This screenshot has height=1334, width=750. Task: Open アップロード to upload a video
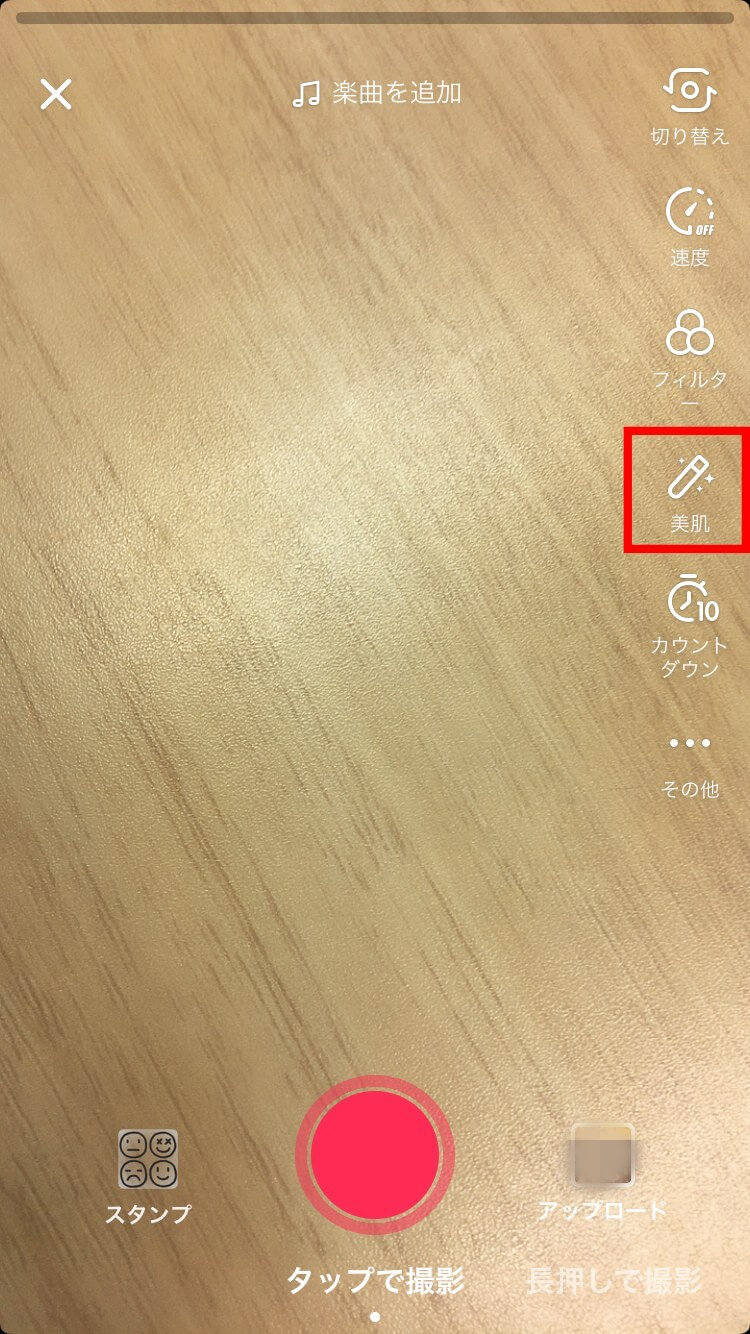coord(602,1170)
